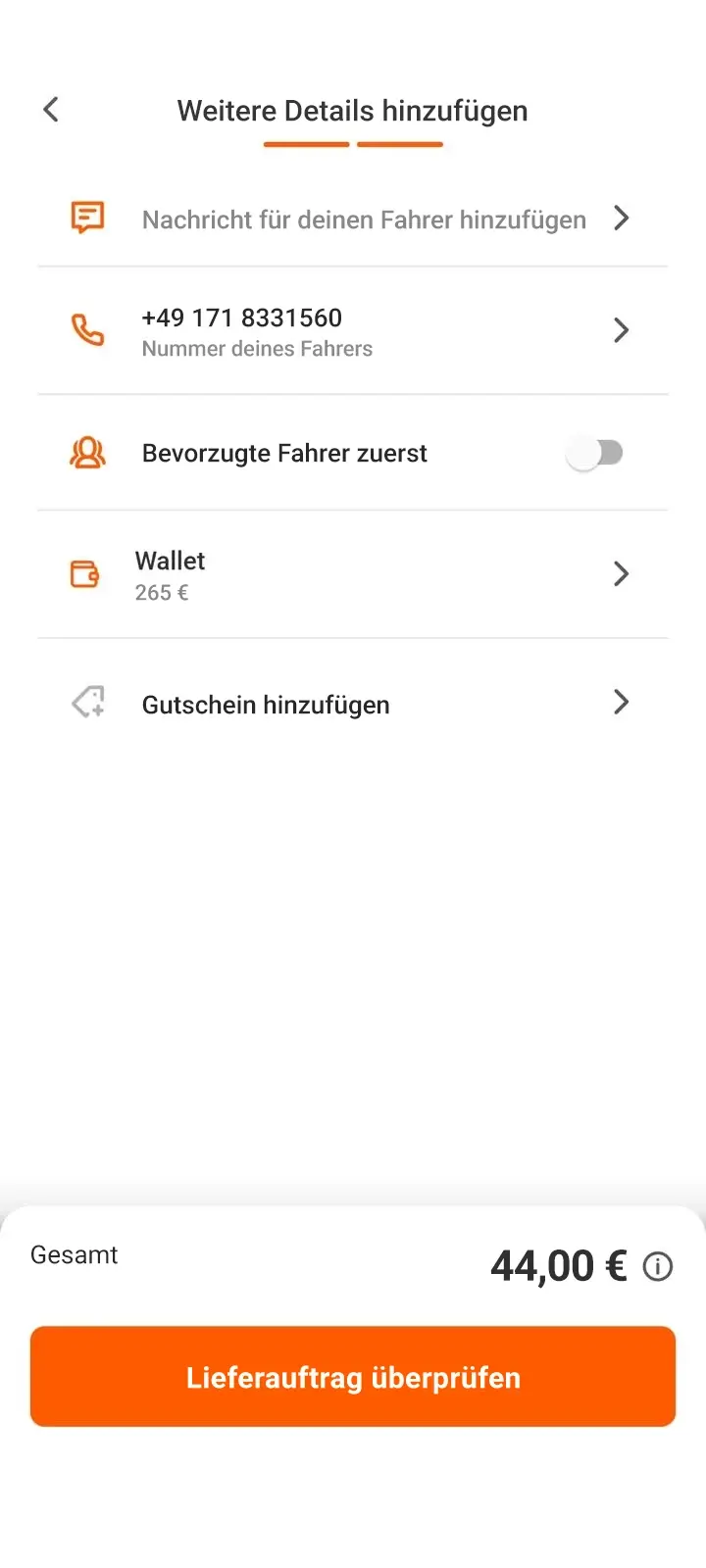This screenshot has width=706, height=1568.
Task: Open Gutschein hinzufügen using its chevron arrow
Action: 621,703
